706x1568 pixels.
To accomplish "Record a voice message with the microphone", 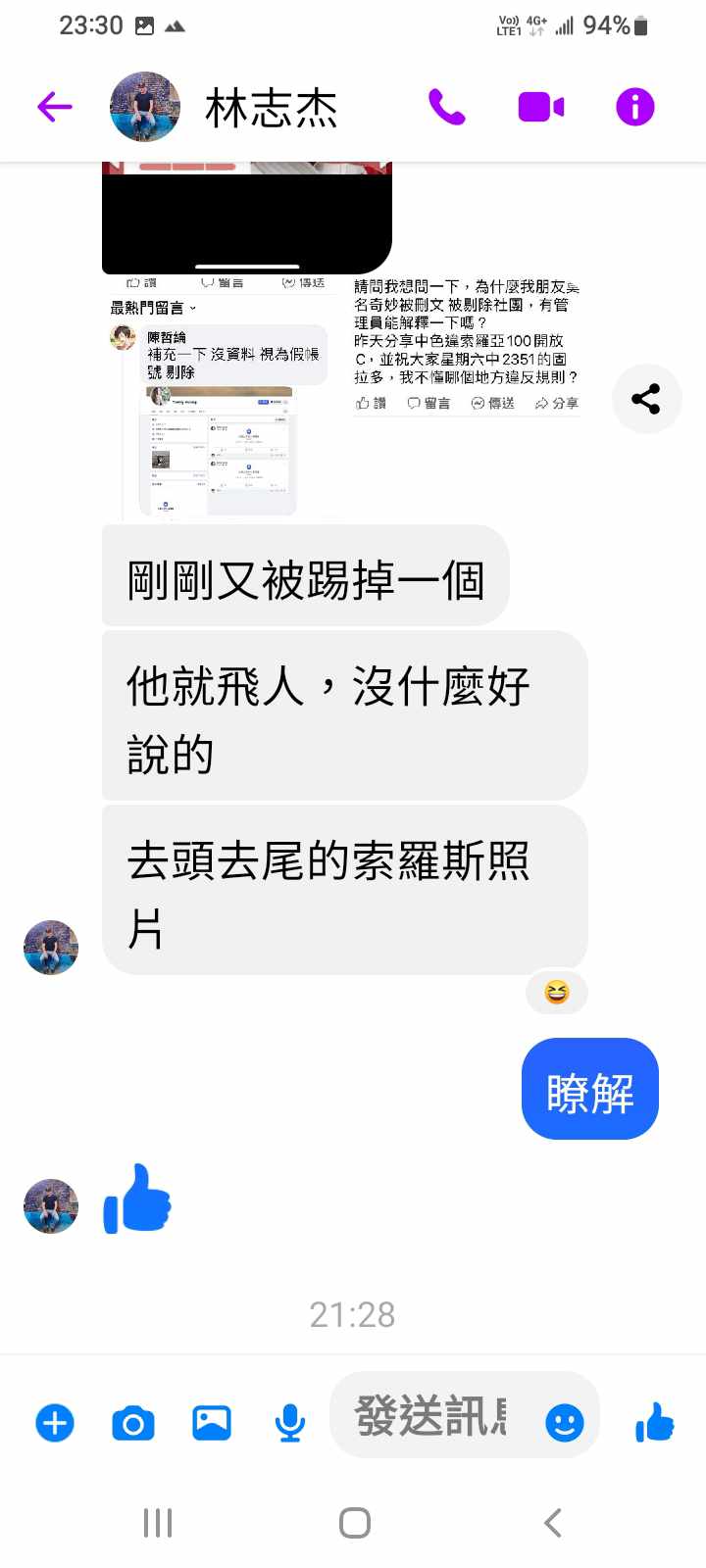I will (x=289, y=1422).
